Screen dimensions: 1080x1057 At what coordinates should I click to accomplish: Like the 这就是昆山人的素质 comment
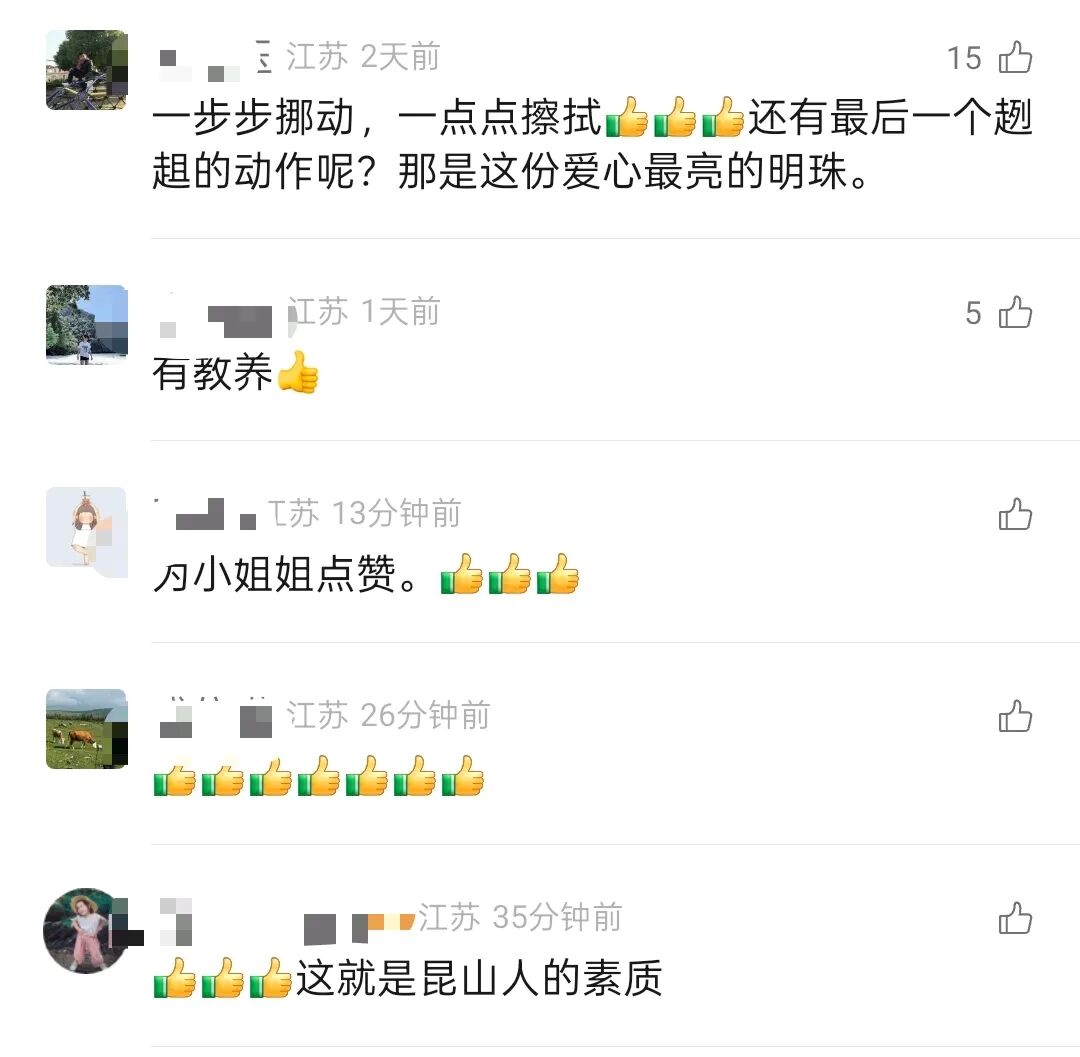(x=1015, y=919)
